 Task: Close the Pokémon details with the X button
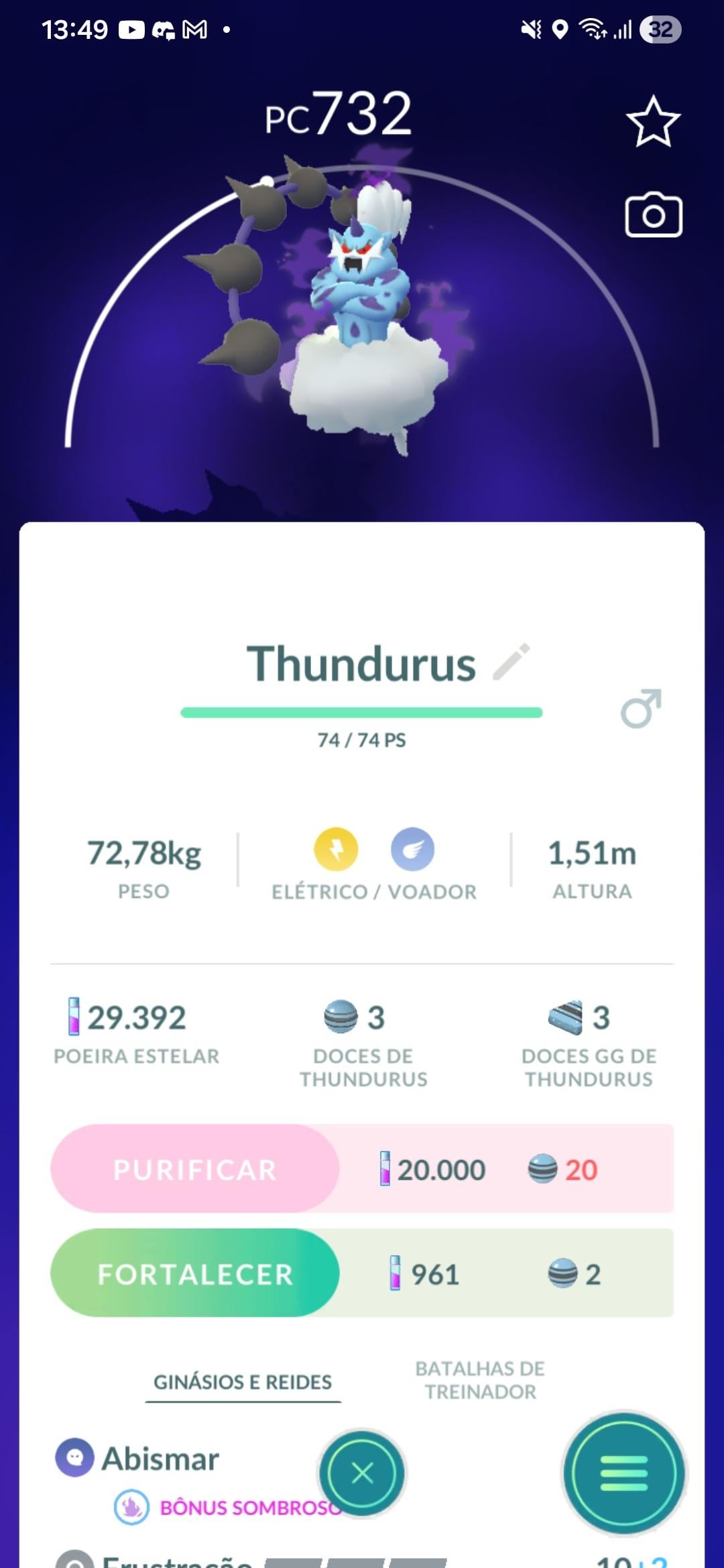[362, 1473]
